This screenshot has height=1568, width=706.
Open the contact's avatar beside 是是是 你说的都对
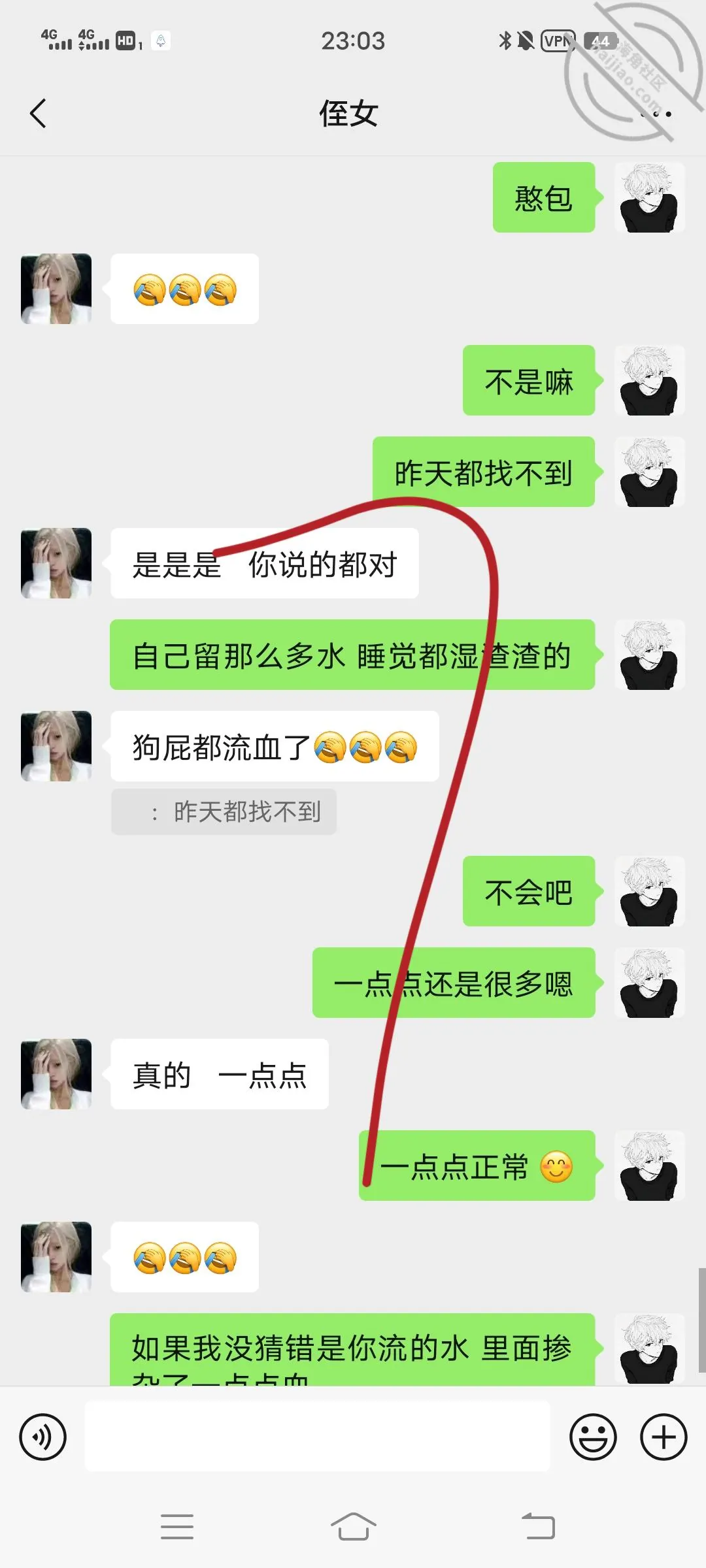point(56,563)
